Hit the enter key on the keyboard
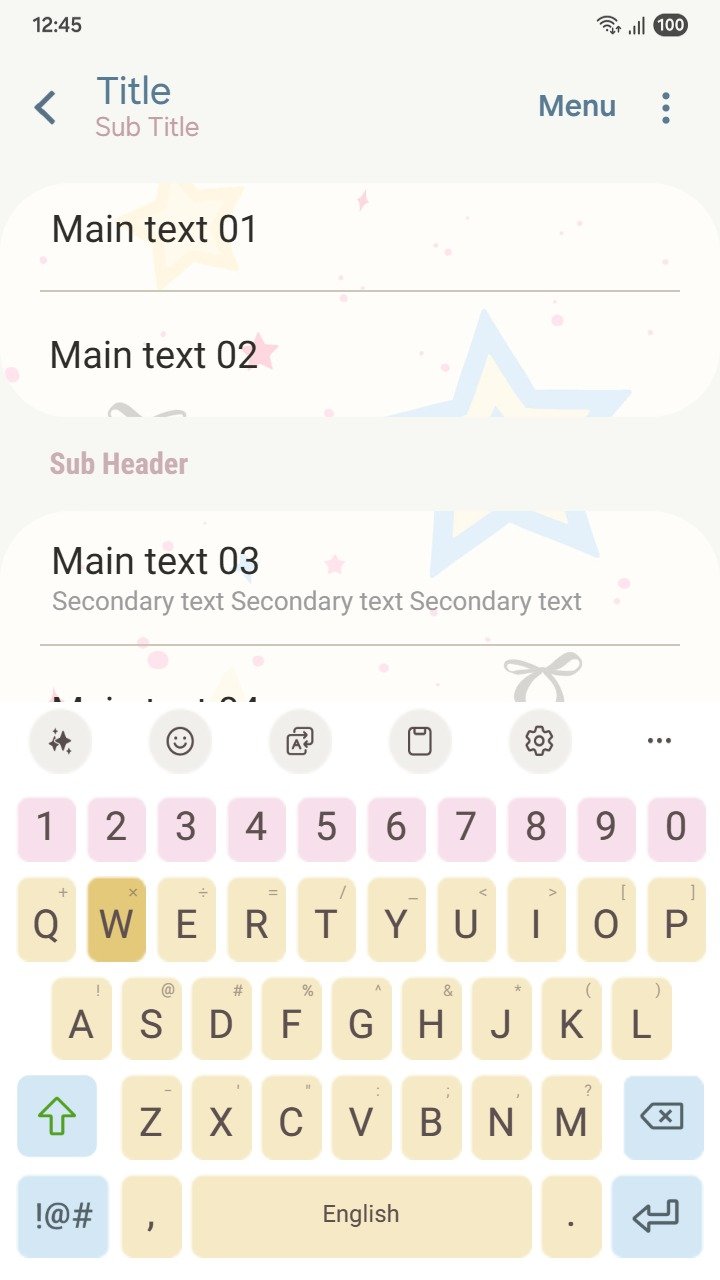The image size is (720, 1280). [656, 1216]
